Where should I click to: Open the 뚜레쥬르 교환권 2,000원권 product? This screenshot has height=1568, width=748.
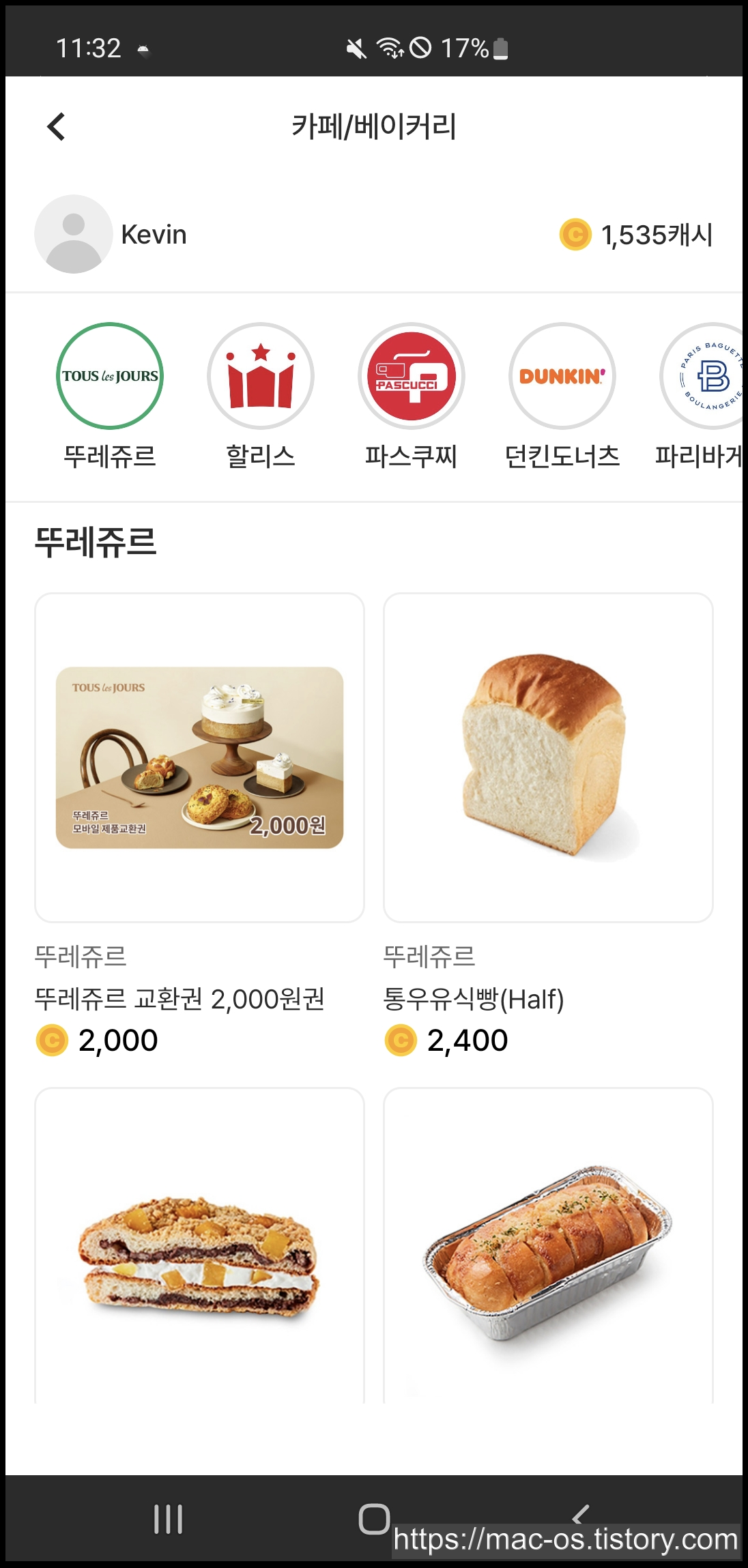(199, 757)
